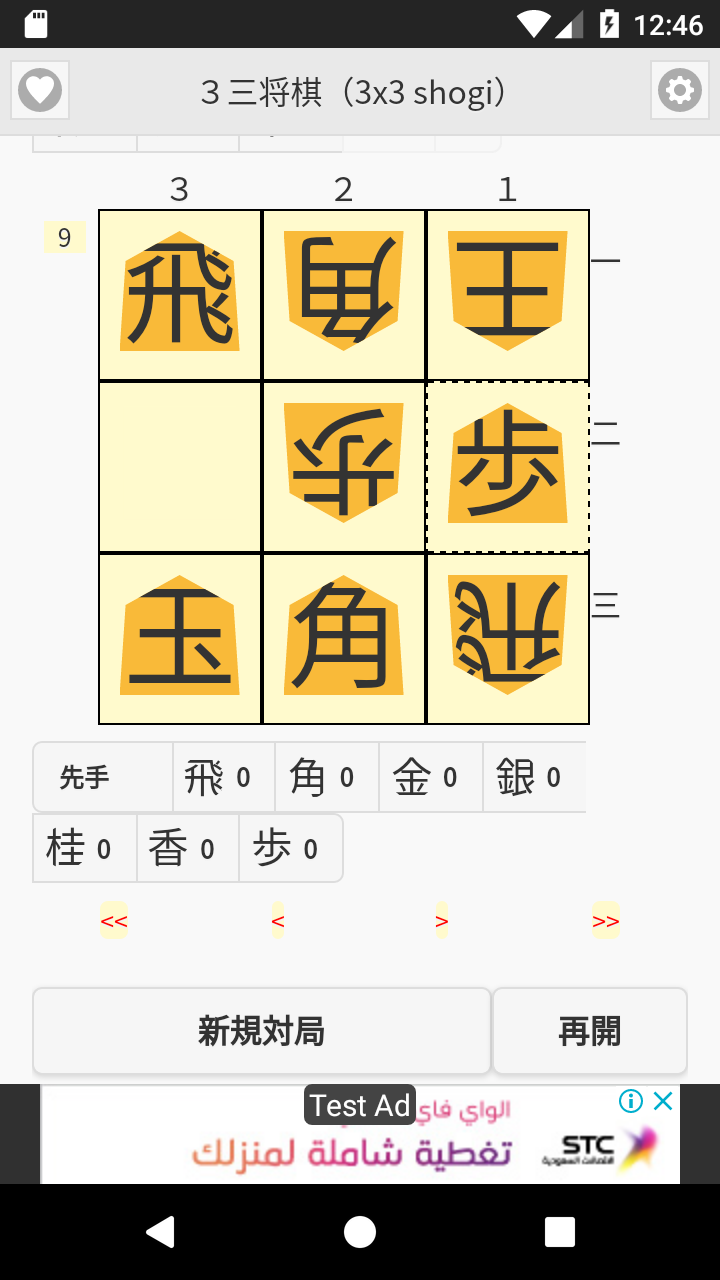
Task: Go back using the system back button
Action: [160, 1232]
